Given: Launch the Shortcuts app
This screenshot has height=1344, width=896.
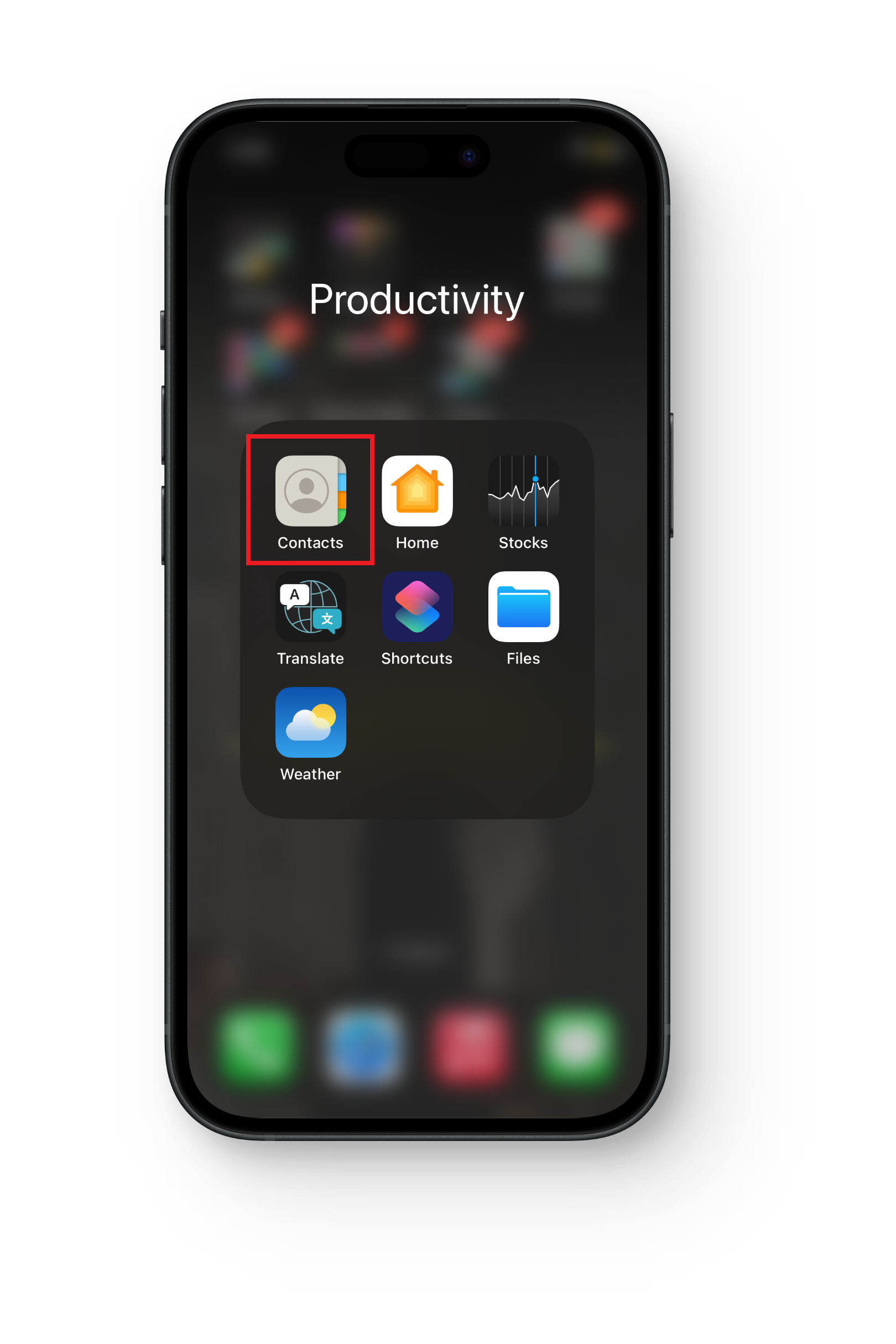Looking at the screenshot, I should point(417,606).
